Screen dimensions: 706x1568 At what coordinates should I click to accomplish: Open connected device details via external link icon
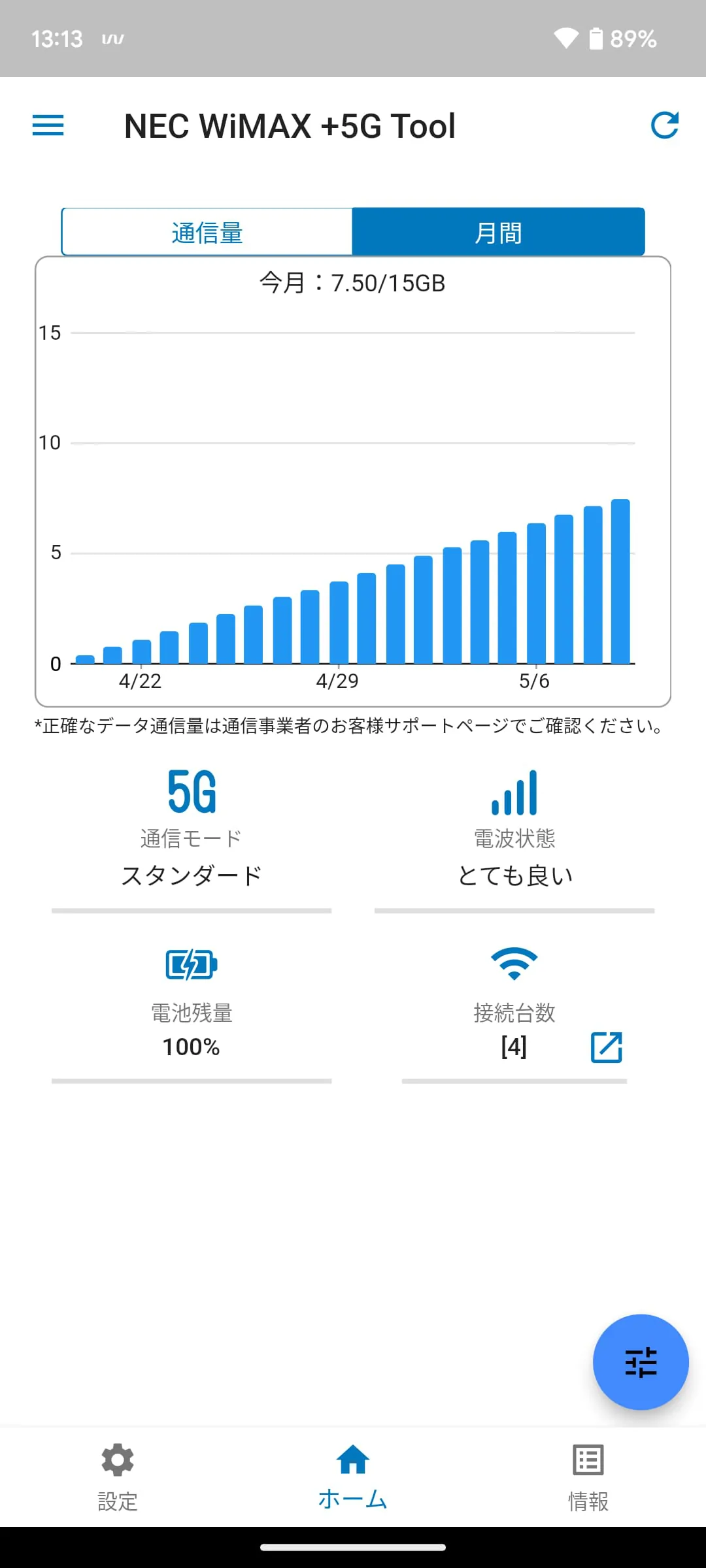(x=605, y=1047)
